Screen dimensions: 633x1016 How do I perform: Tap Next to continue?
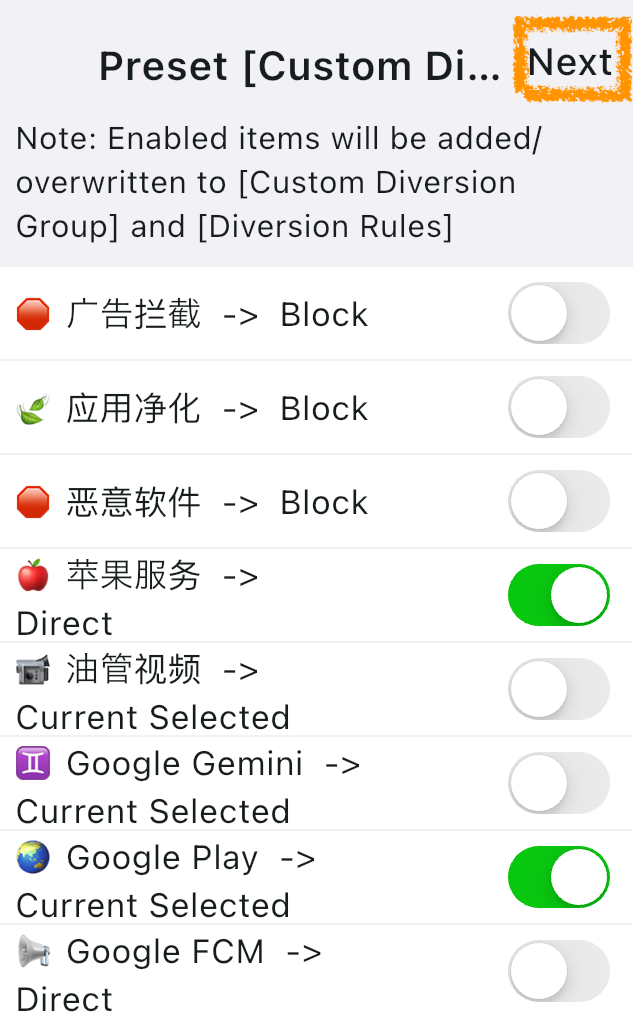point(570,62)
